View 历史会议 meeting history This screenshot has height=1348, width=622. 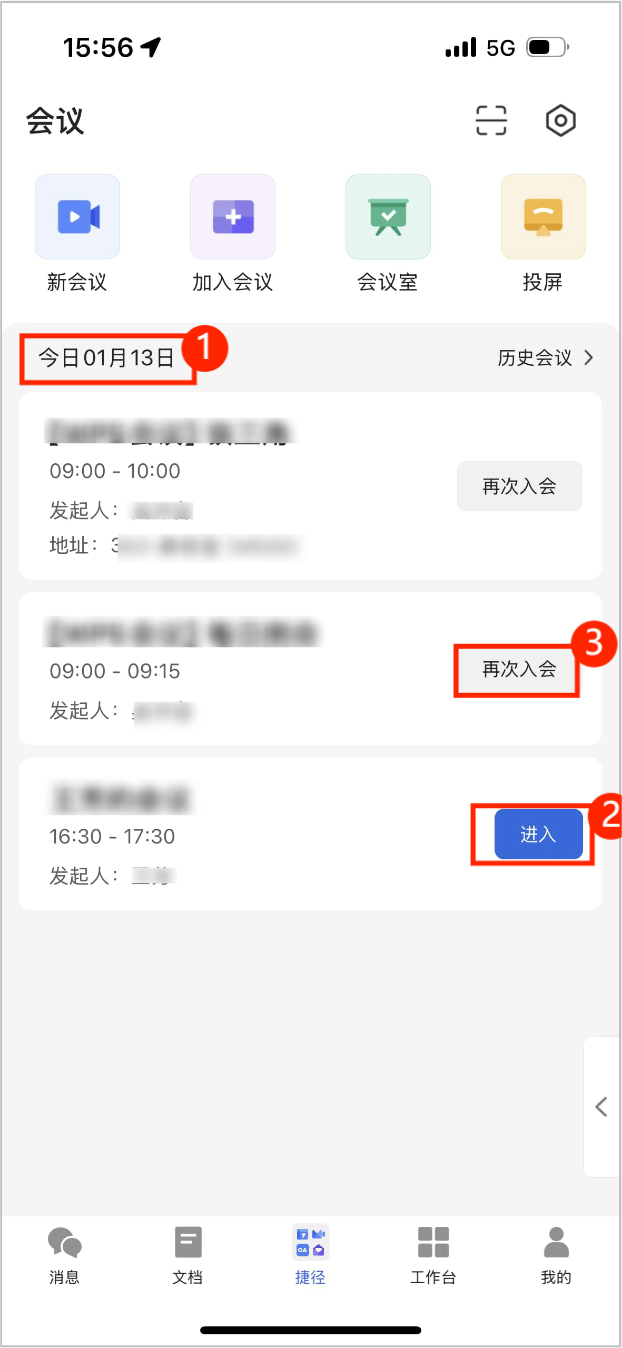(545, 358)
